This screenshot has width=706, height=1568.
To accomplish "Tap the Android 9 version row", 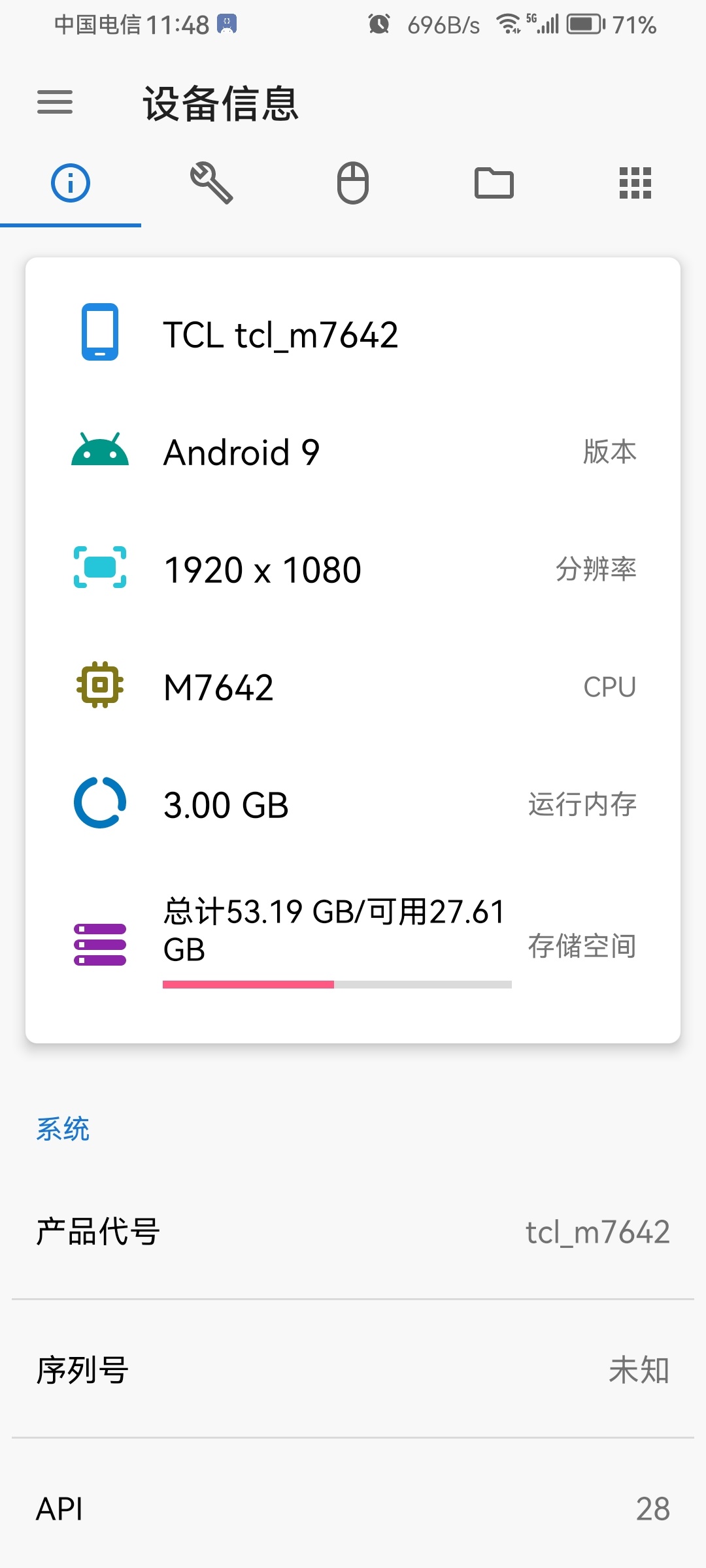I will coord(353,452).
